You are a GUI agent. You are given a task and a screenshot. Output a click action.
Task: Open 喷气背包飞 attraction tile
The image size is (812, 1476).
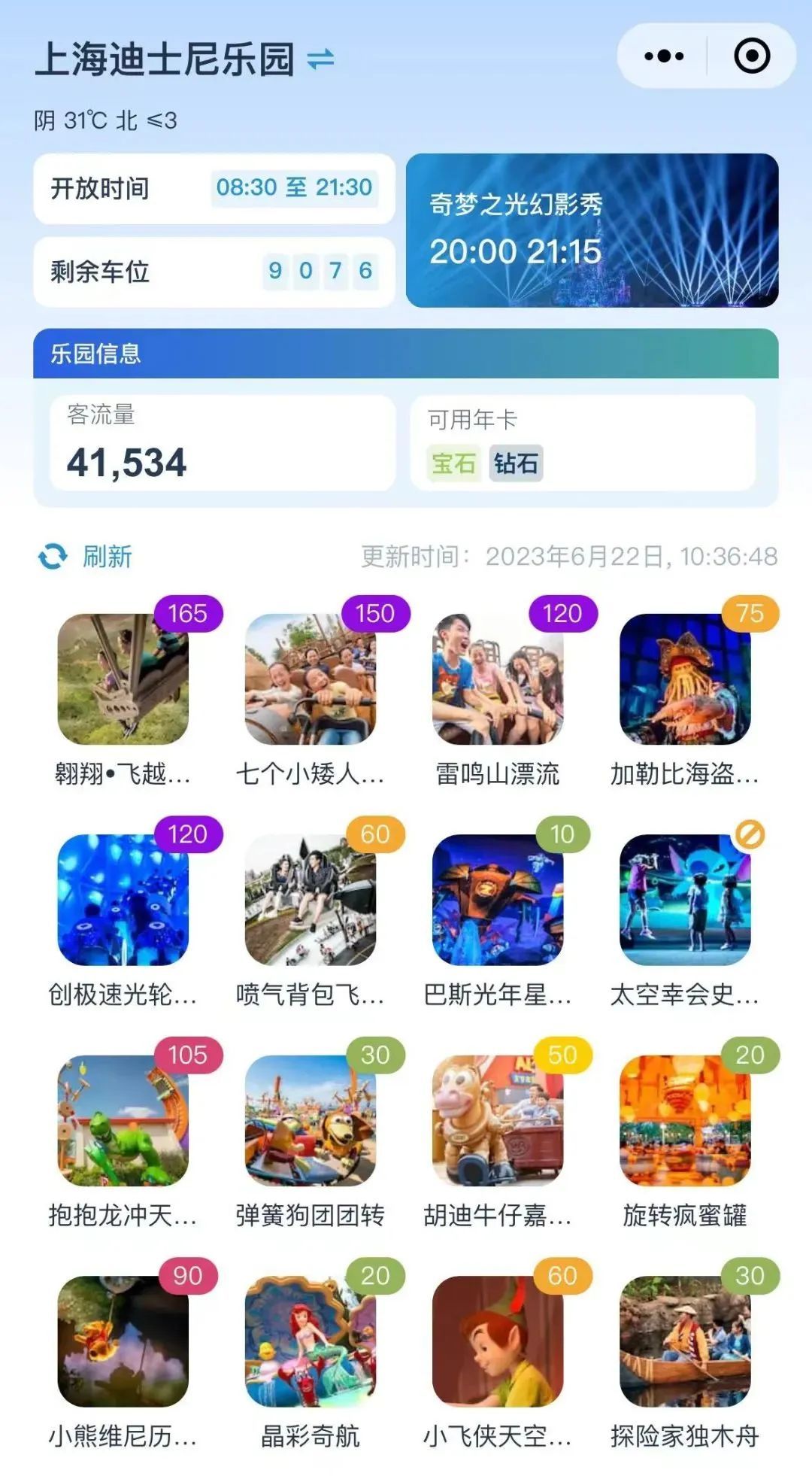pyautogui.click(x=311, y=900)
